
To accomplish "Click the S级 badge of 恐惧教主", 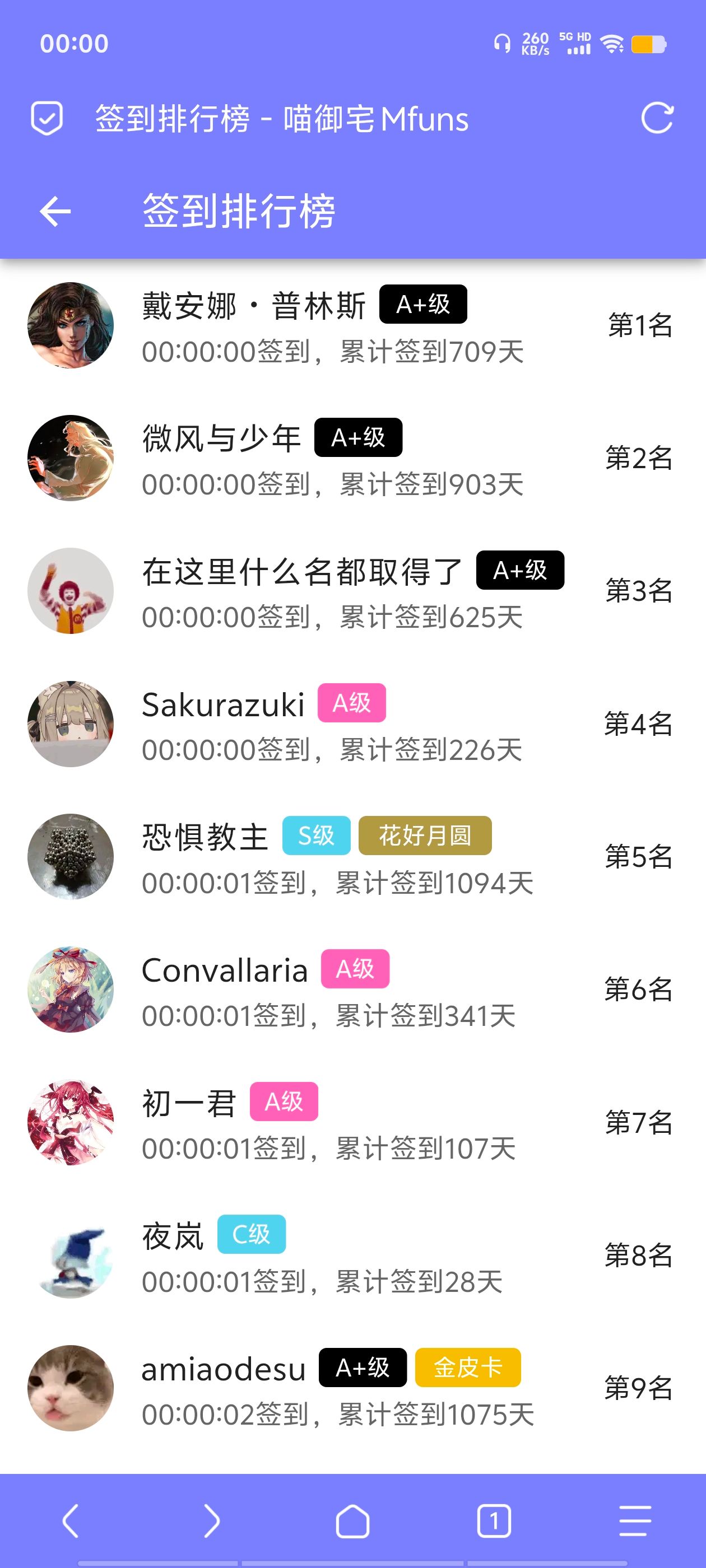I will pos(315,836).
